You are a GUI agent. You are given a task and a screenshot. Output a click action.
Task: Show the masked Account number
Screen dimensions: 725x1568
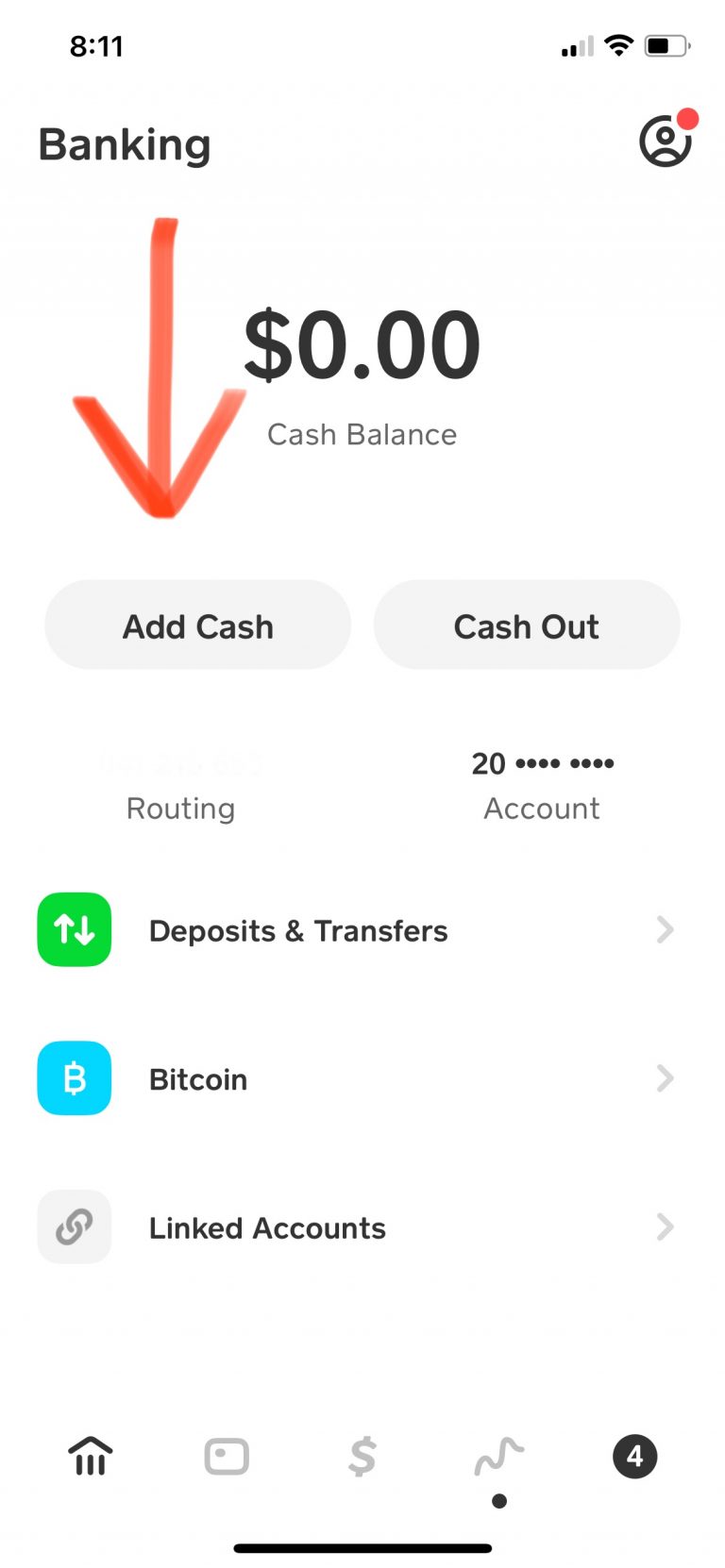[543, 764]
